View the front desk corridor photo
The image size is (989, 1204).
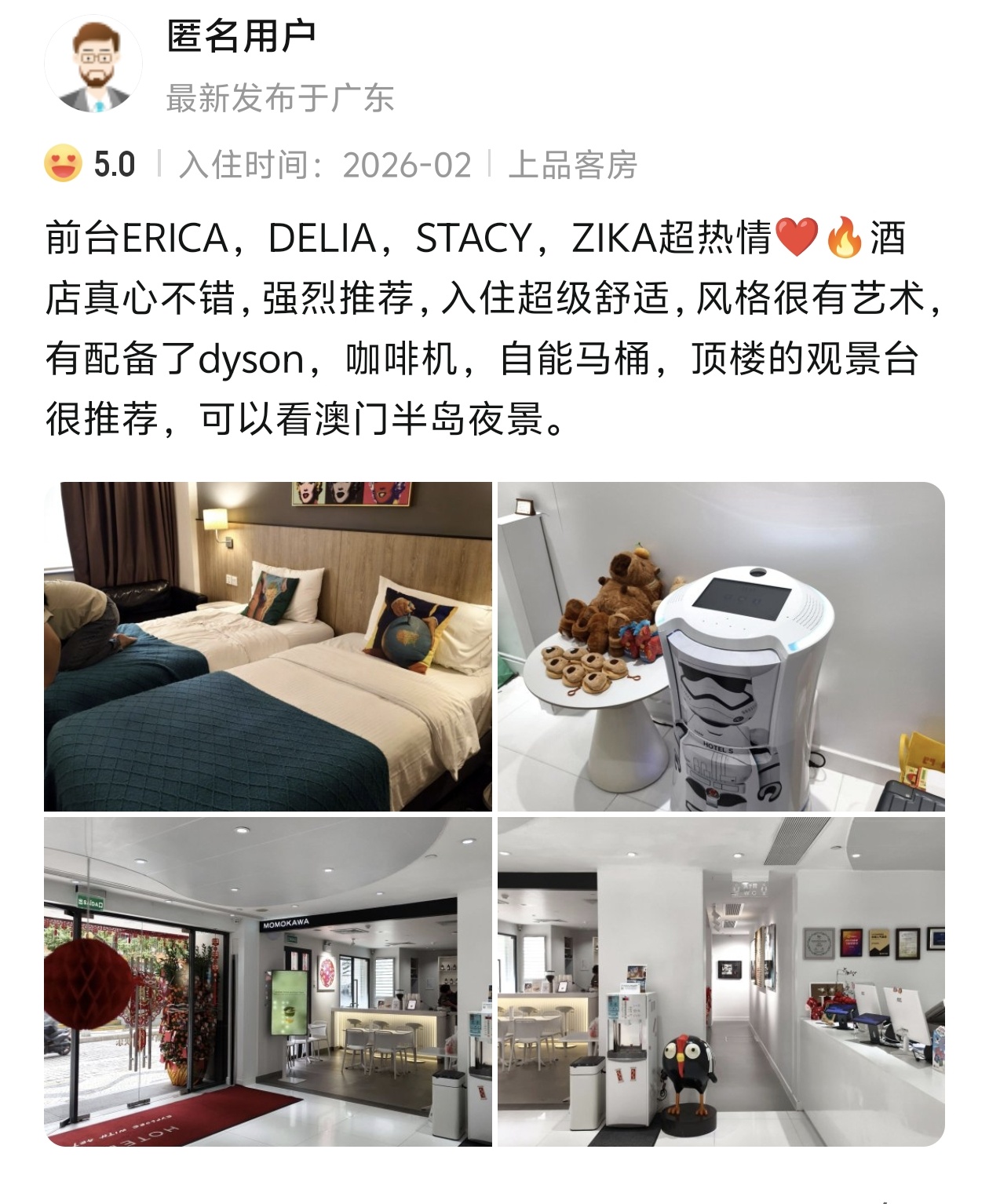(x=721, y=981)
